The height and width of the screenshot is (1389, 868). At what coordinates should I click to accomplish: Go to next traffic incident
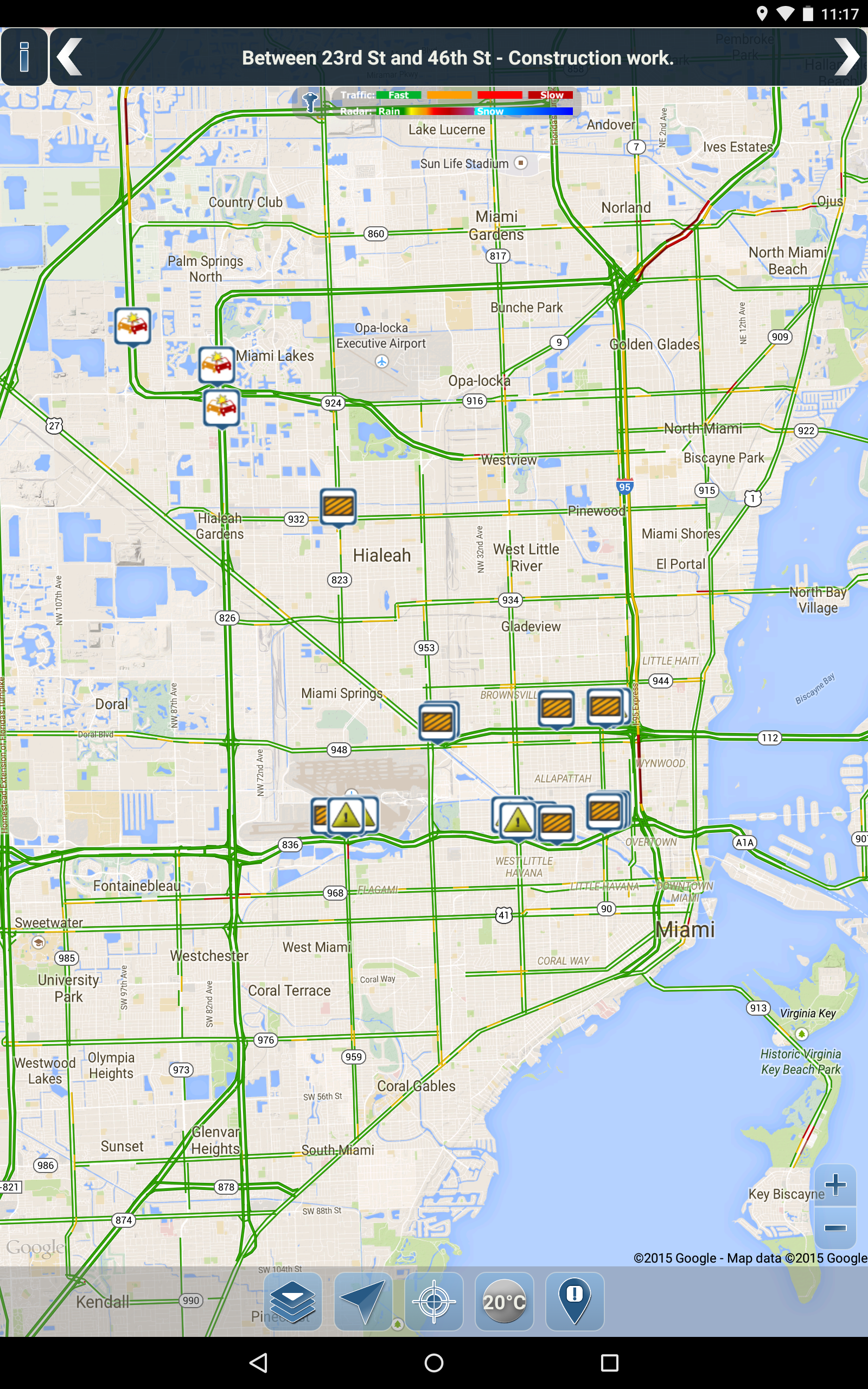point(846,57)
